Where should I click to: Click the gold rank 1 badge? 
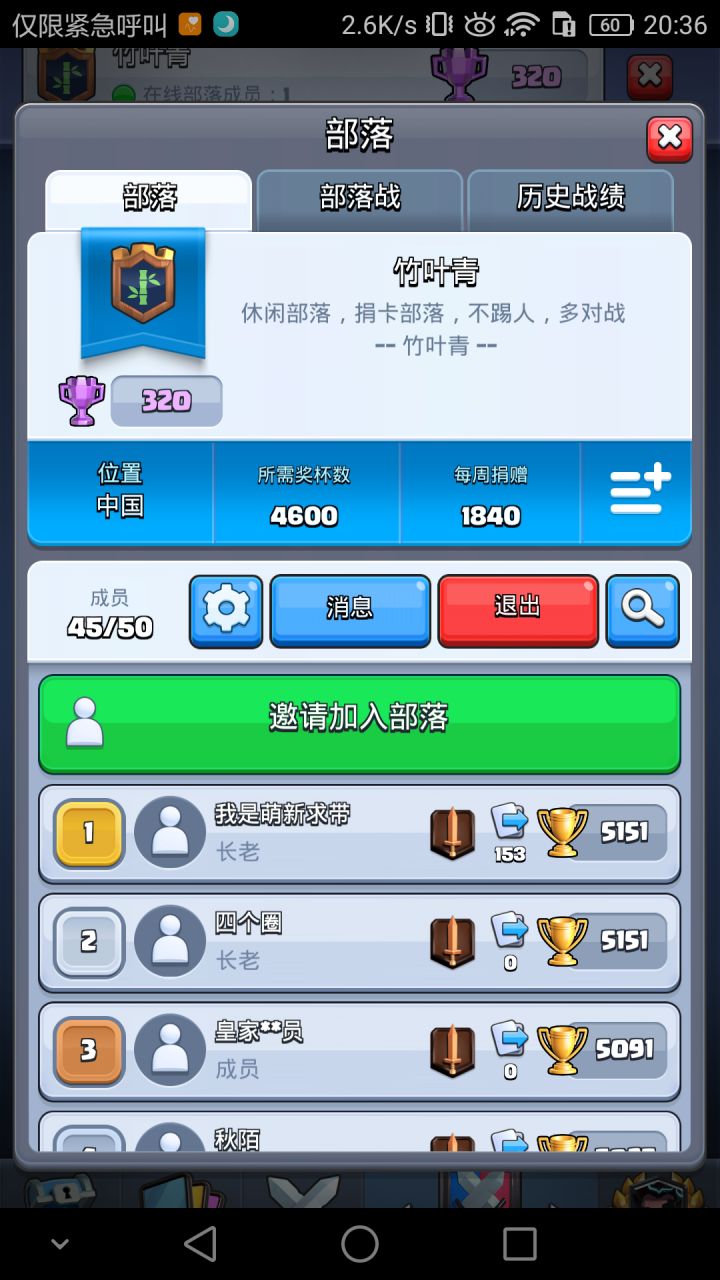[x=88, y=832]
